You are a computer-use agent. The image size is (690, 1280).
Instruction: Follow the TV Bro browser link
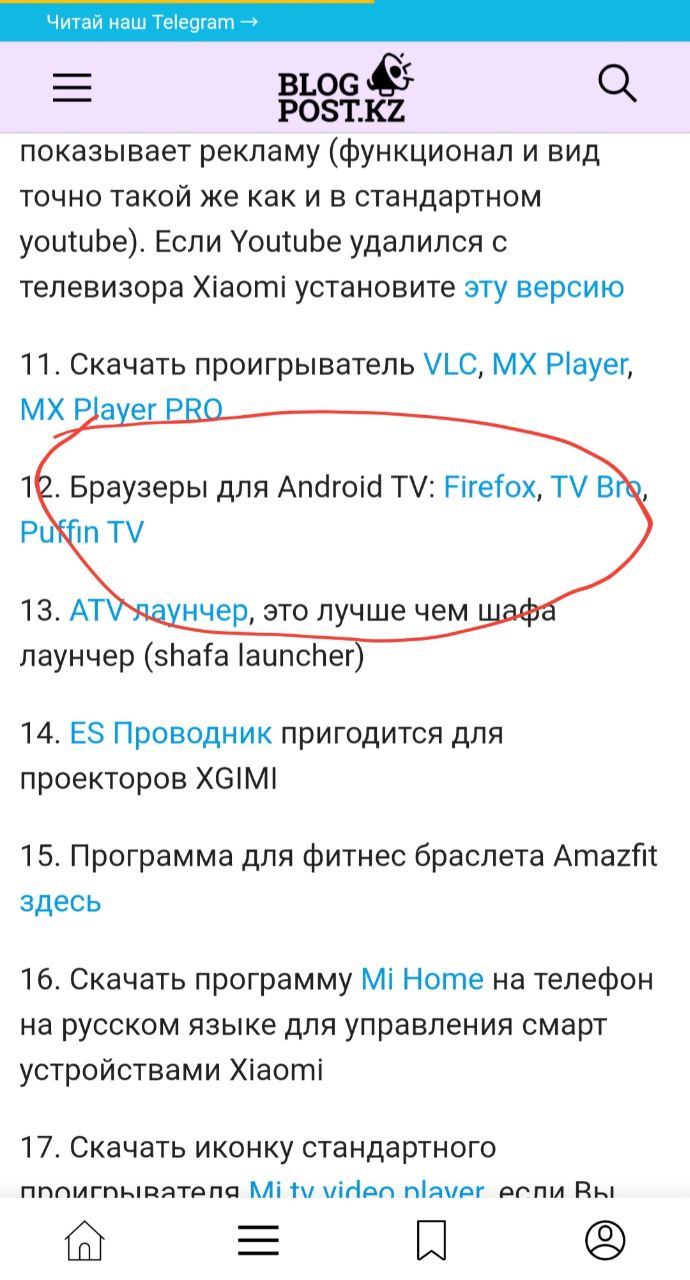tap(596, 487)
